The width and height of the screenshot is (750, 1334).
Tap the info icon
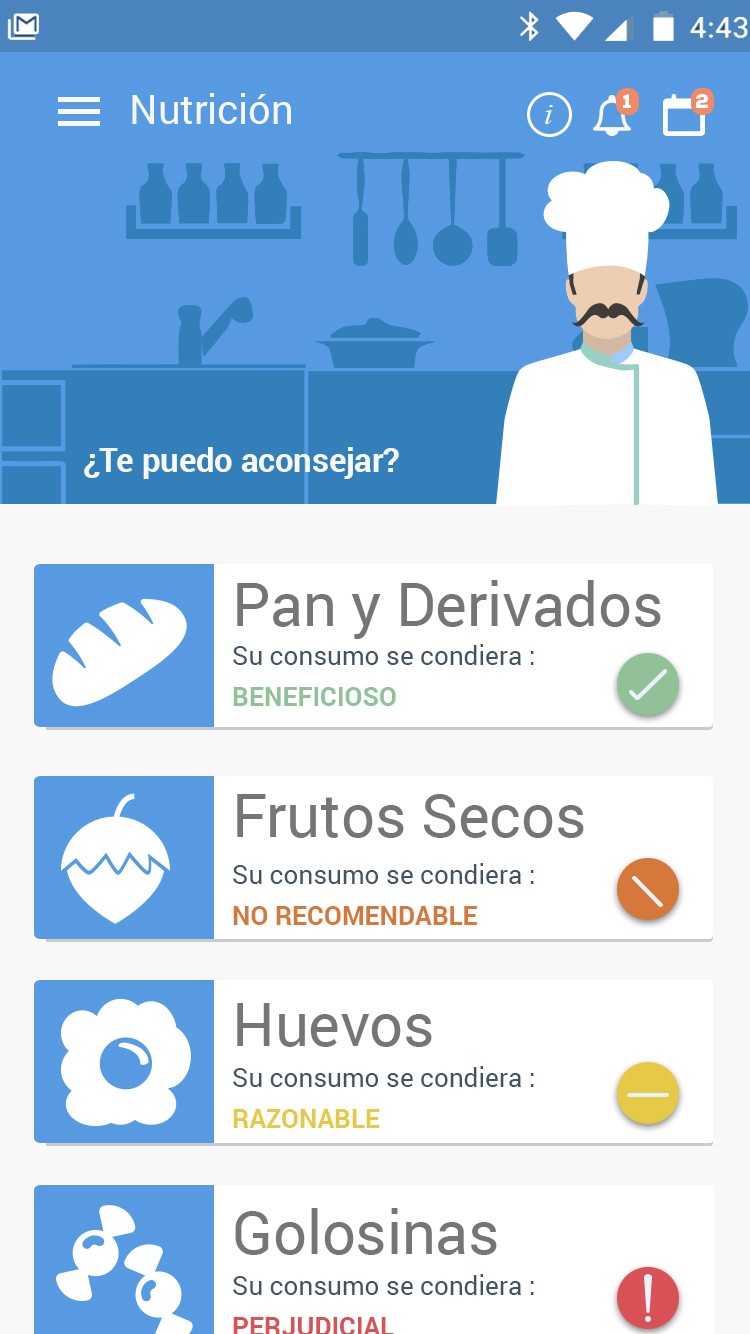[549, 116]
